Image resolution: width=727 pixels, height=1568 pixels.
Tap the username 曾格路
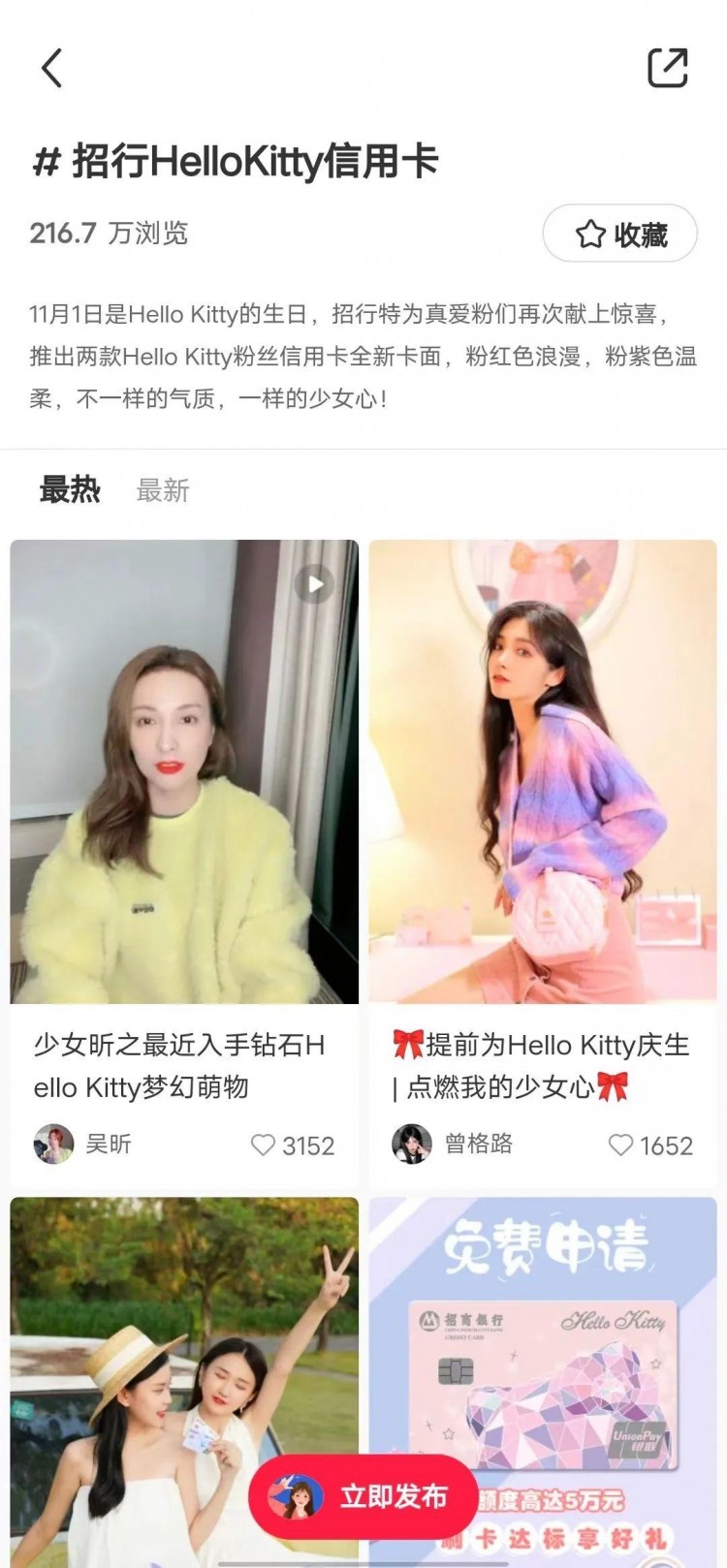click(x=480, y=1144)
